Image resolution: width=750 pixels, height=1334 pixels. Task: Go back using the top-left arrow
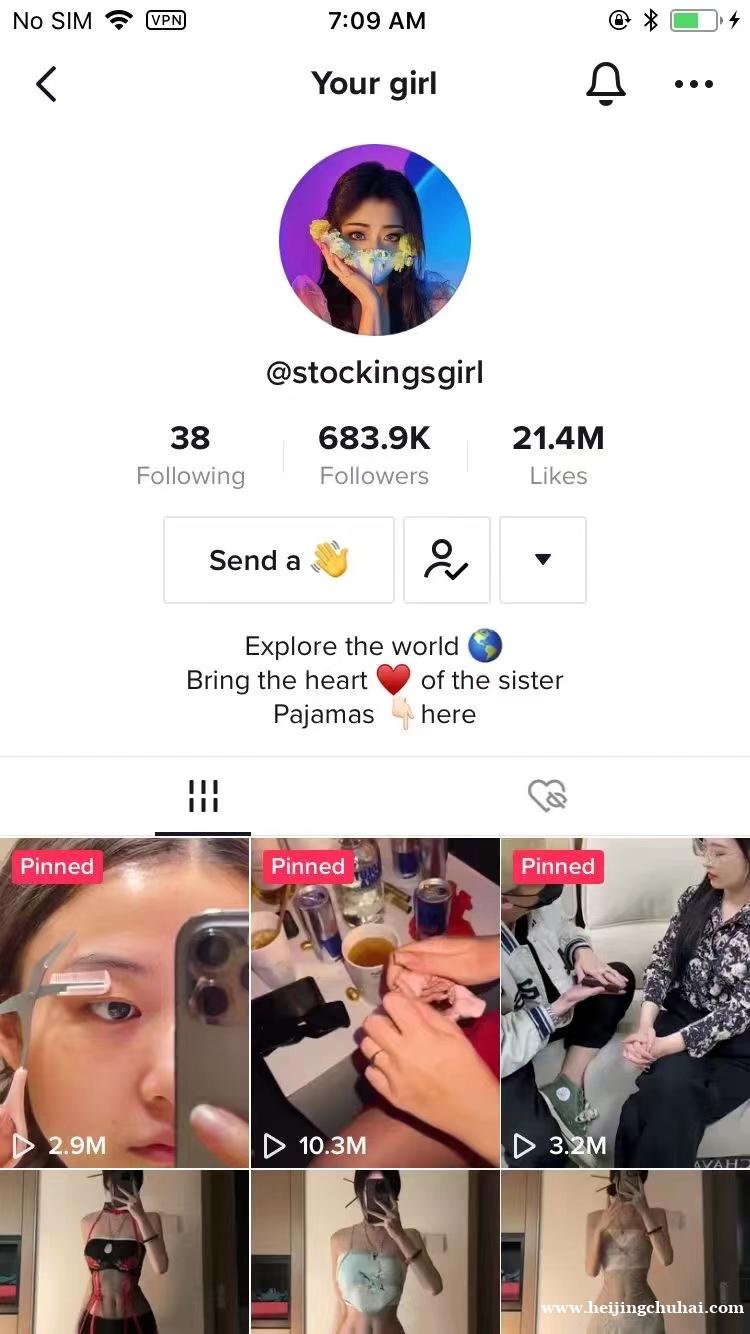click(x=46, y=84)
